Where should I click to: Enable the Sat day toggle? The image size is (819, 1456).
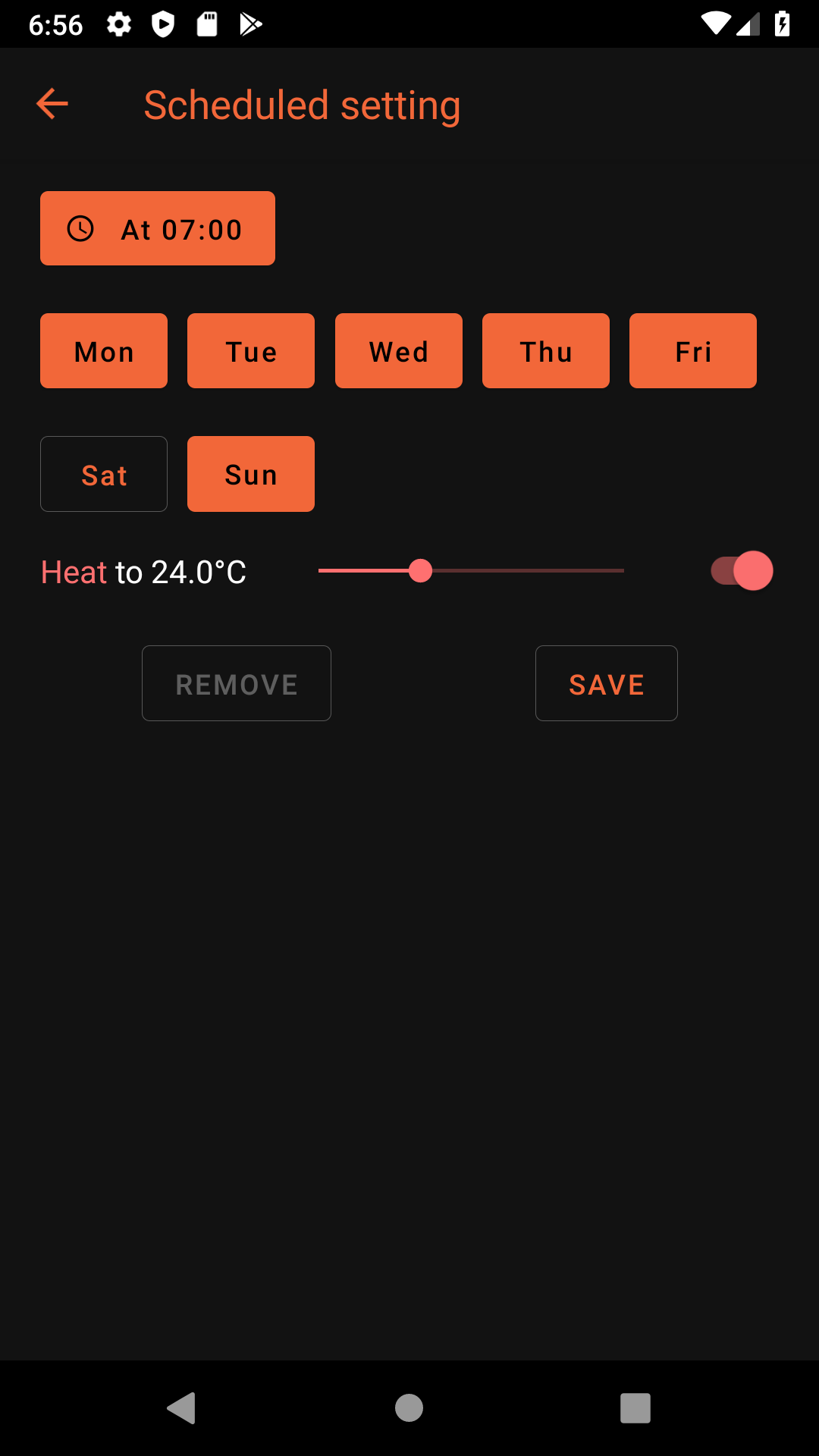pyautogui.click(x=103, y=473)
